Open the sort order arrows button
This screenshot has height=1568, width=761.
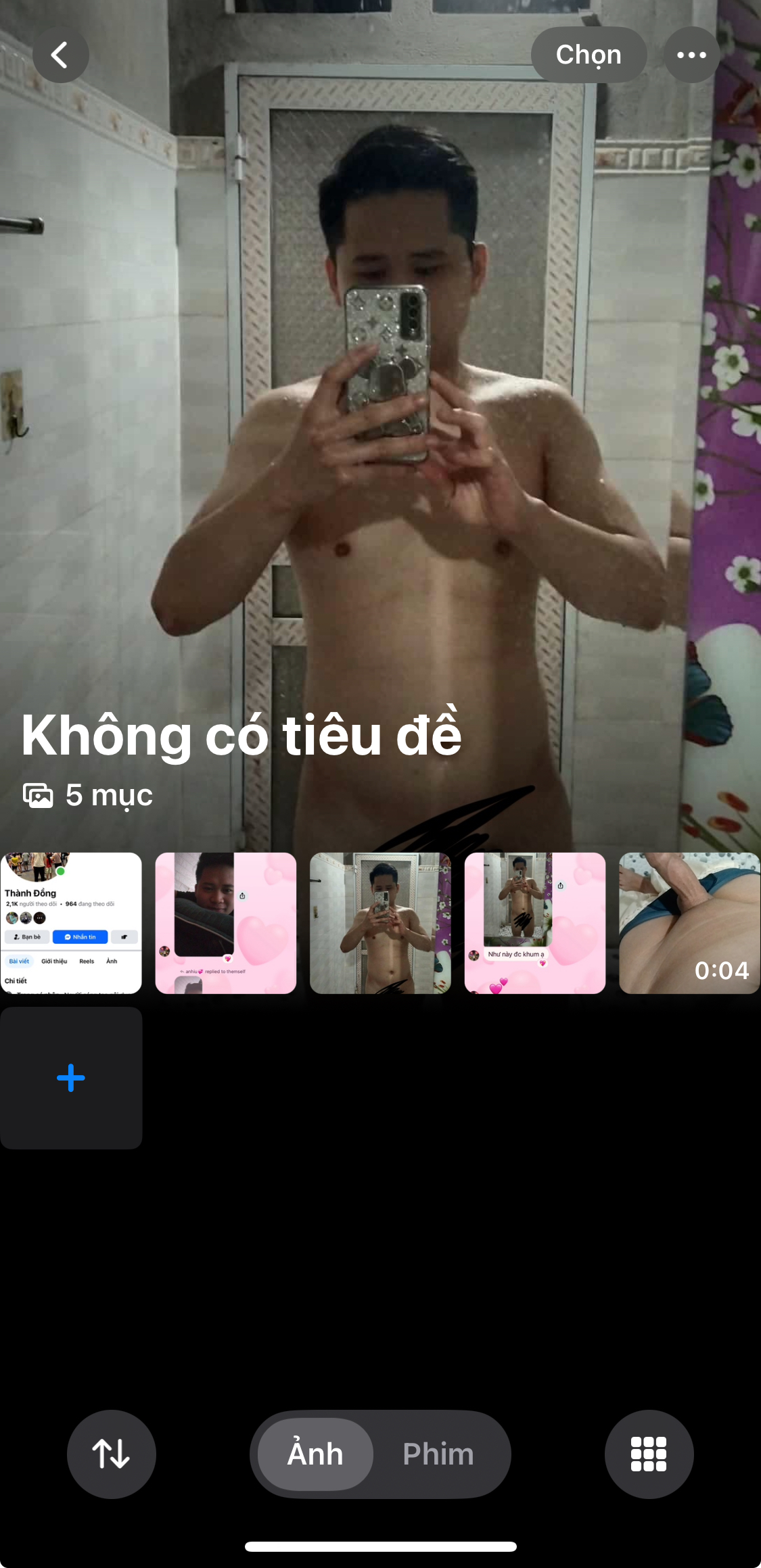(111, 1454)
